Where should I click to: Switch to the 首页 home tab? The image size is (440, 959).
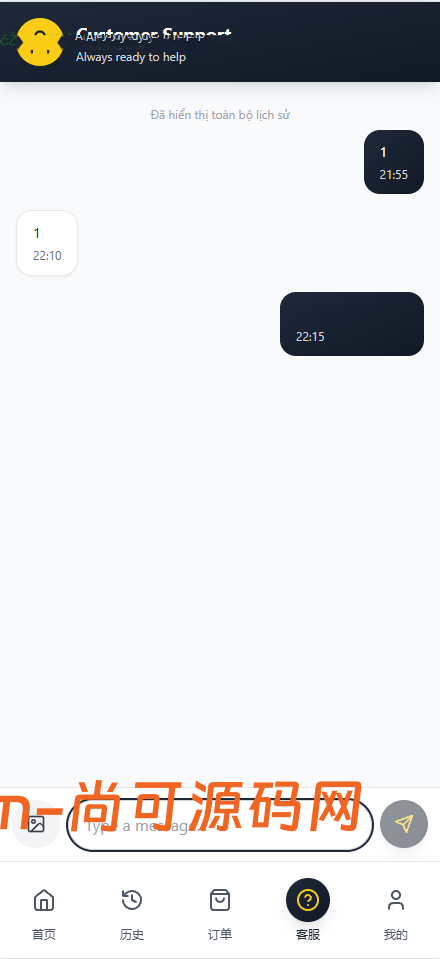[x=44, y=914]
